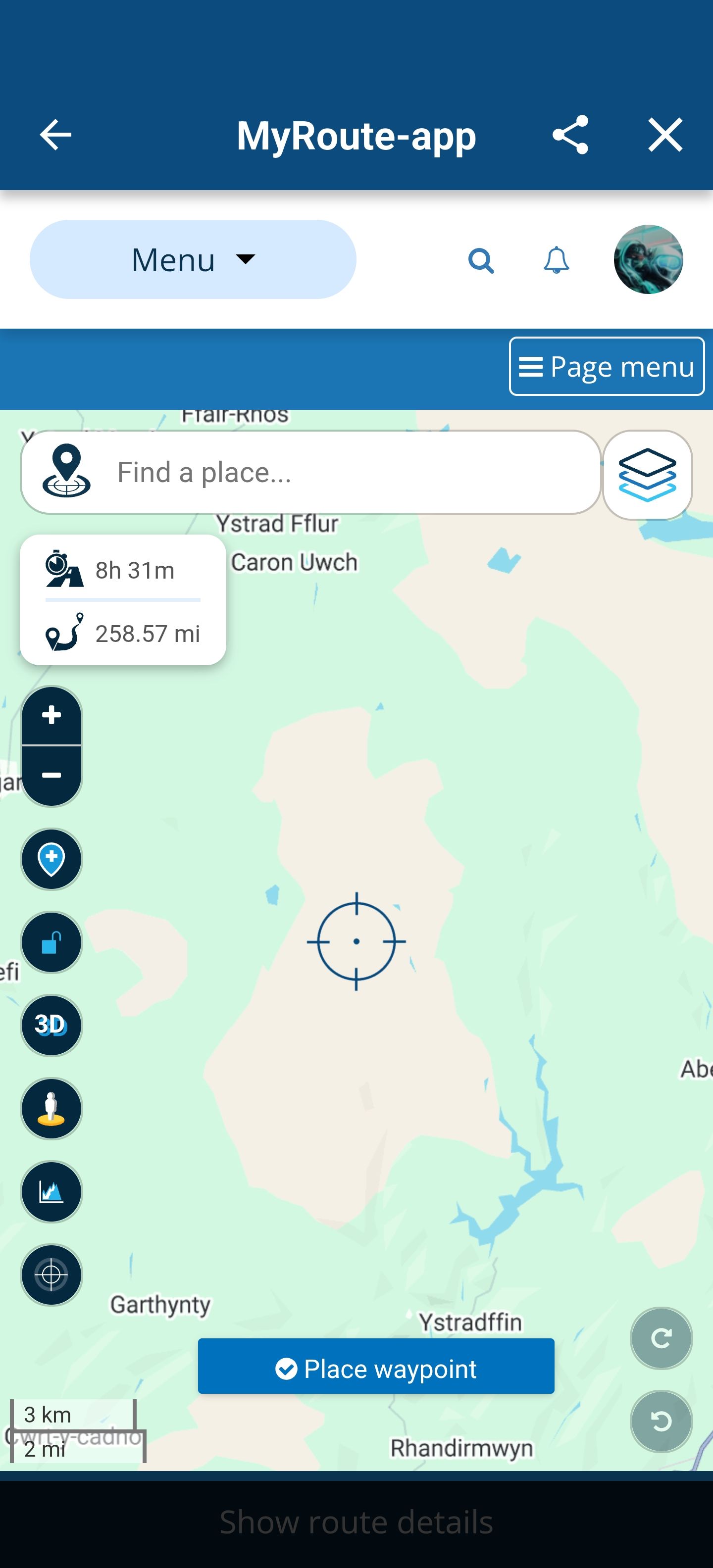Viewport: 713px width, 1568px height.
Task: Open the Page menu
Action: (x=607, y=366)
